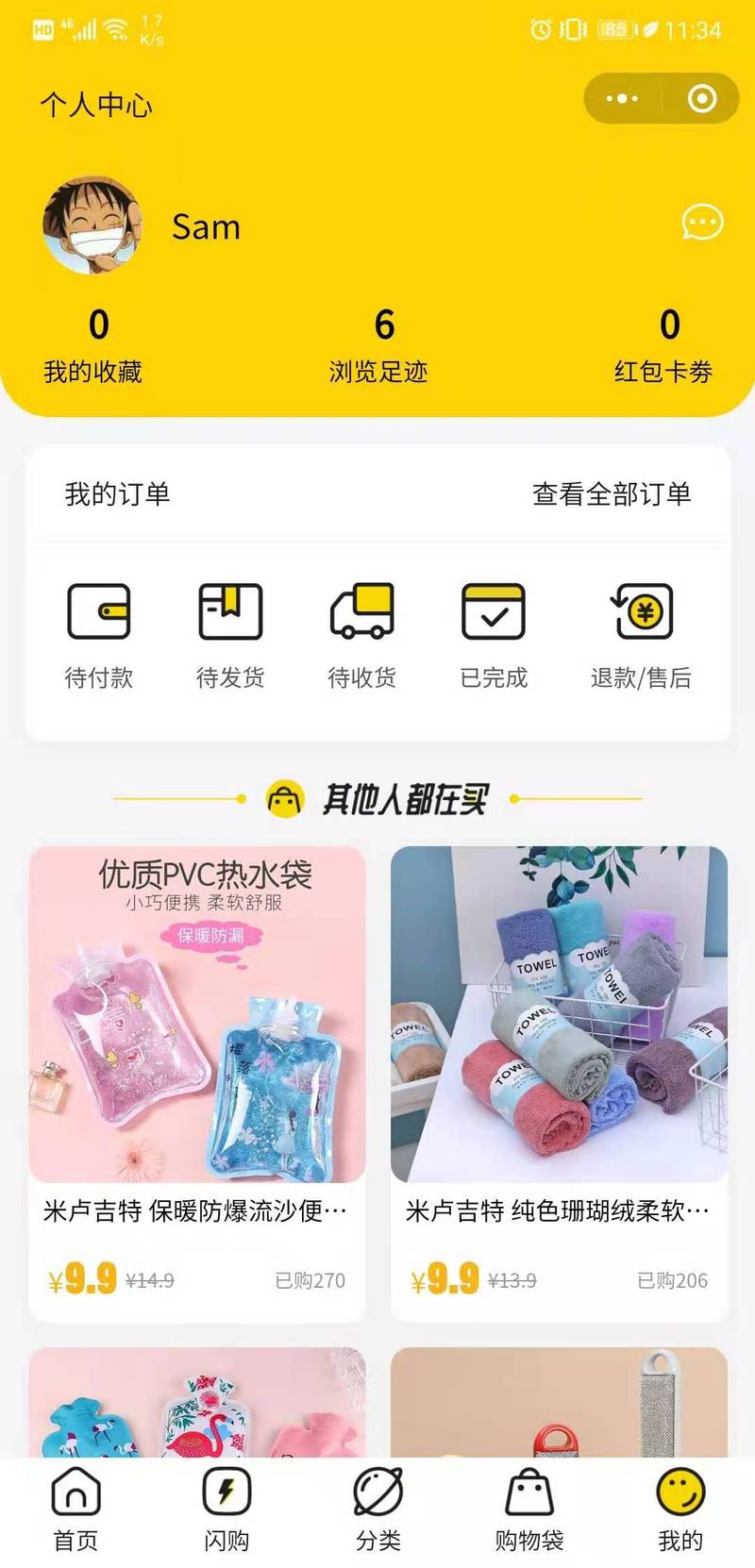The image size is (755, 1568).
Task: Switch to the 闪购 flash sale tab
Action: pyautogui.click(x=226, y=1510)
